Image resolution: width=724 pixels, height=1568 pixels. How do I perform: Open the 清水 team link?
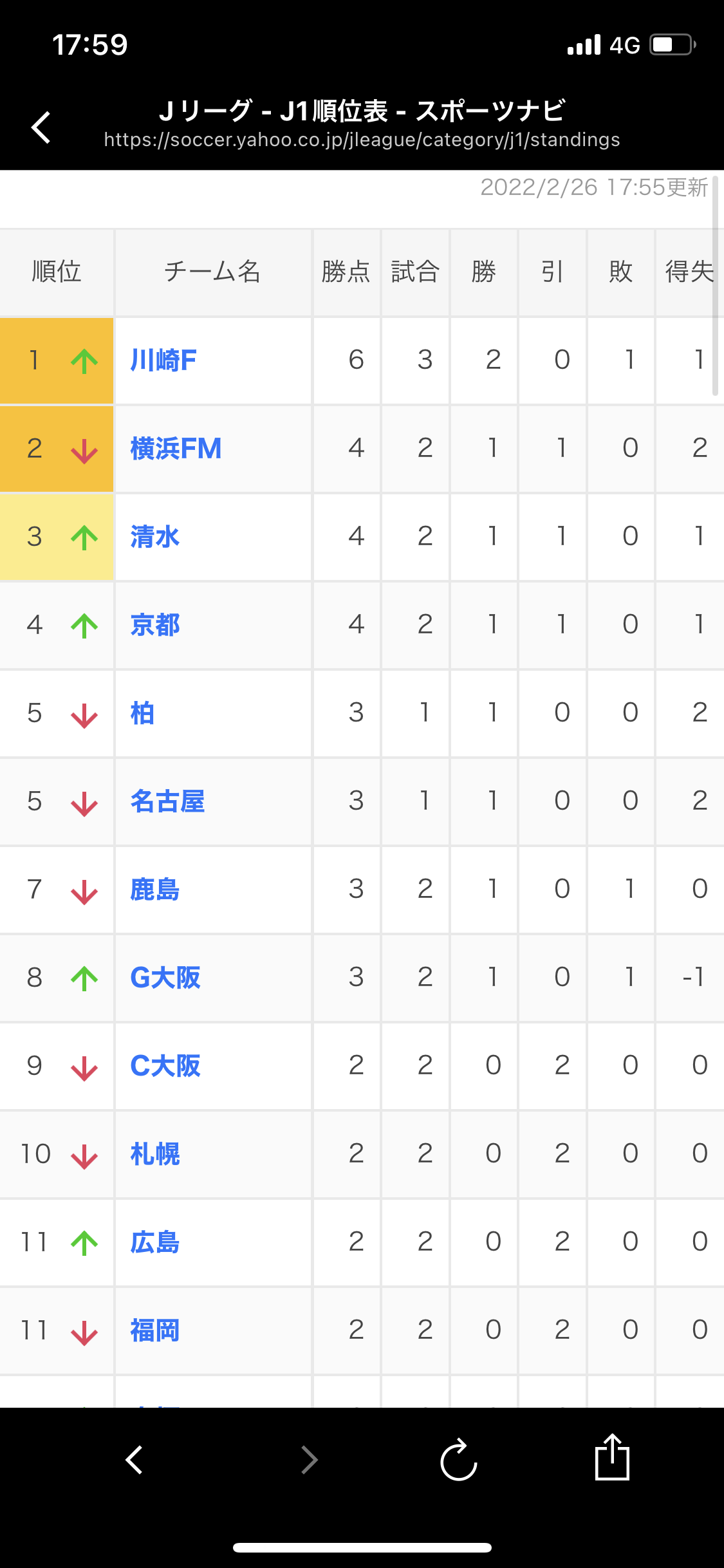point(154,537)
